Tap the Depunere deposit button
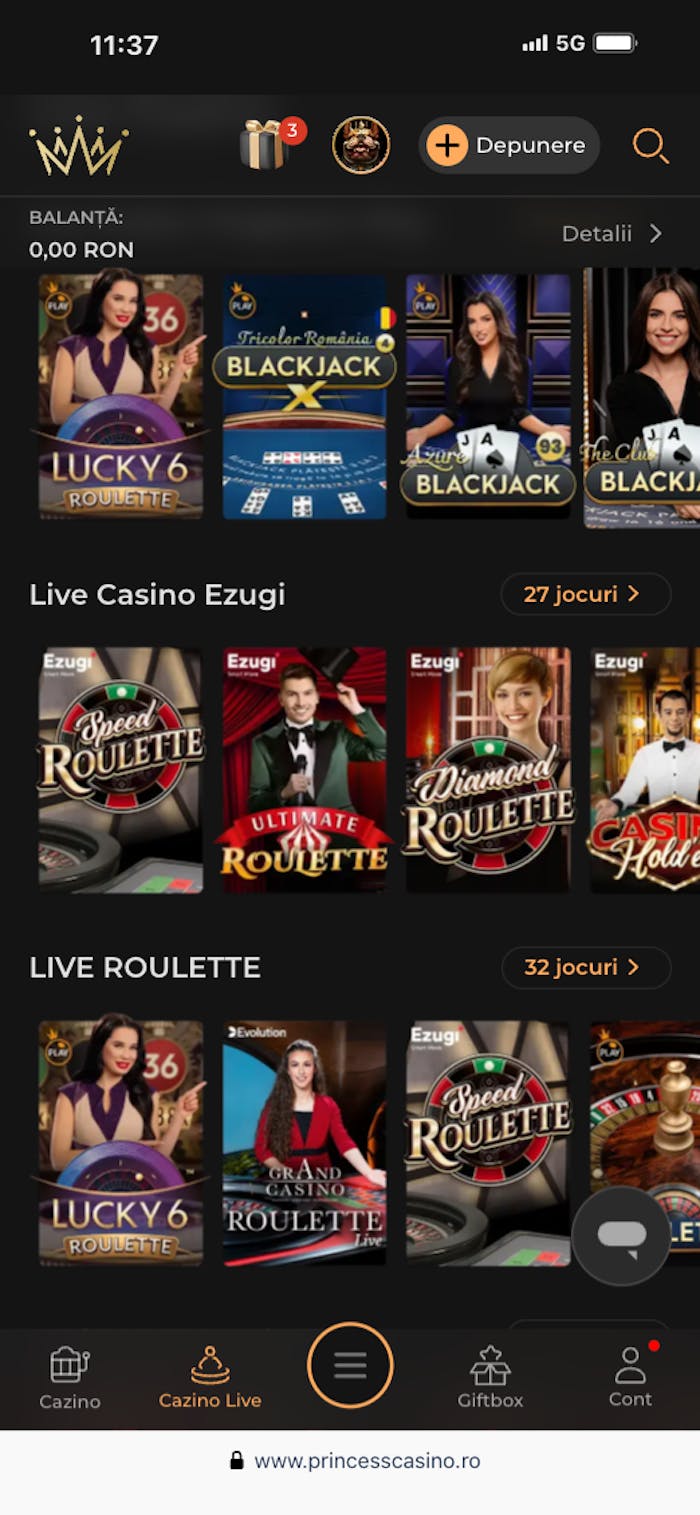The width and height of the screenshot is (700, 1515). [509, 146]
